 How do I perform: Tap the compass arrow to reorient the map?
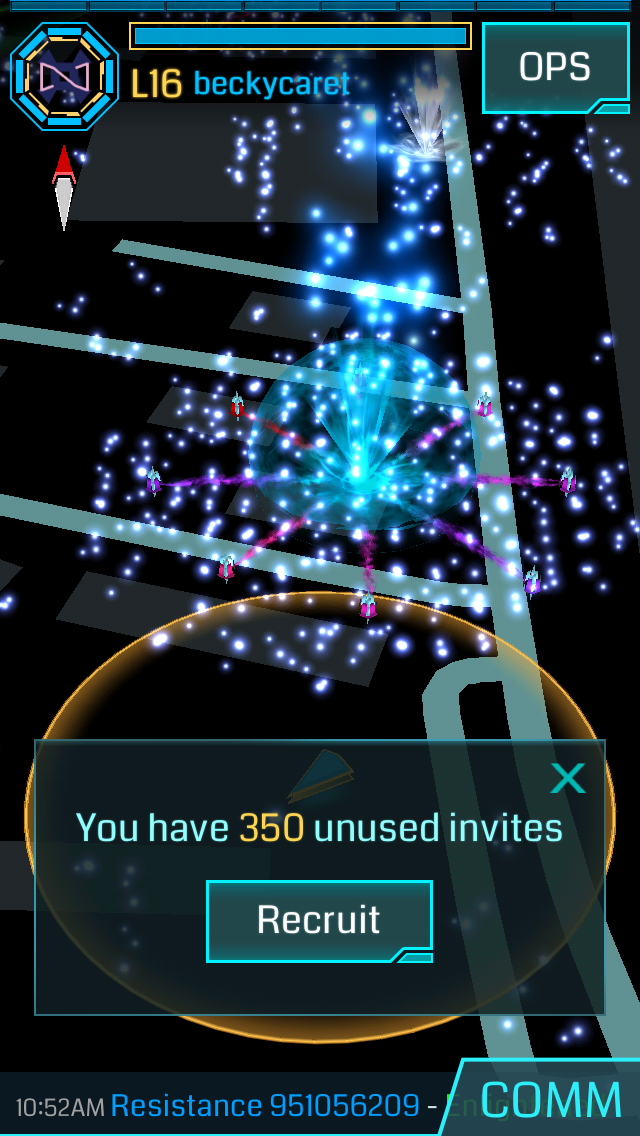(x=64, y=187)
